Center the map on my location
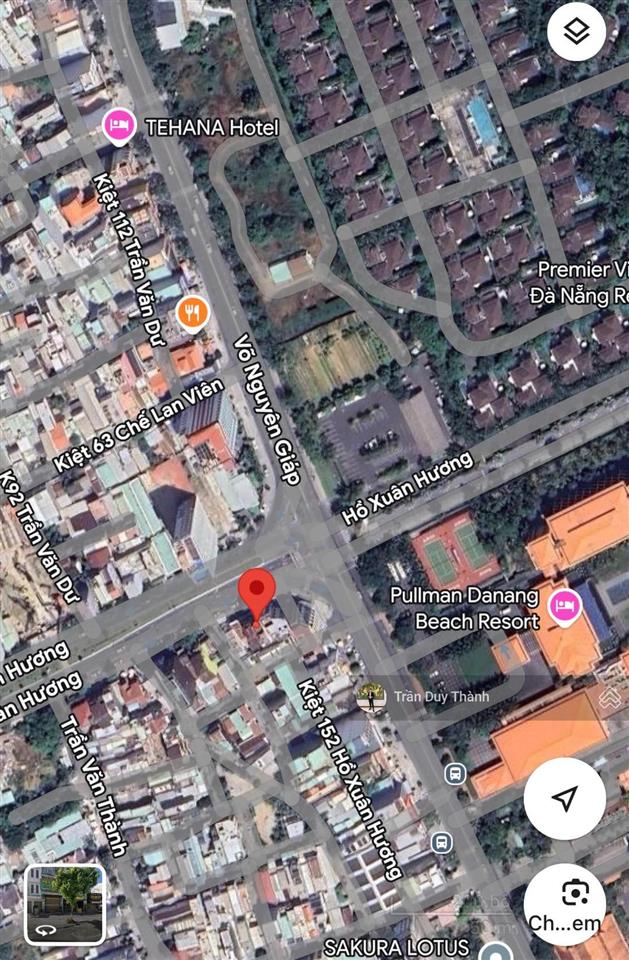The height and width of the screenshot is (960, 629). (565, 798)
